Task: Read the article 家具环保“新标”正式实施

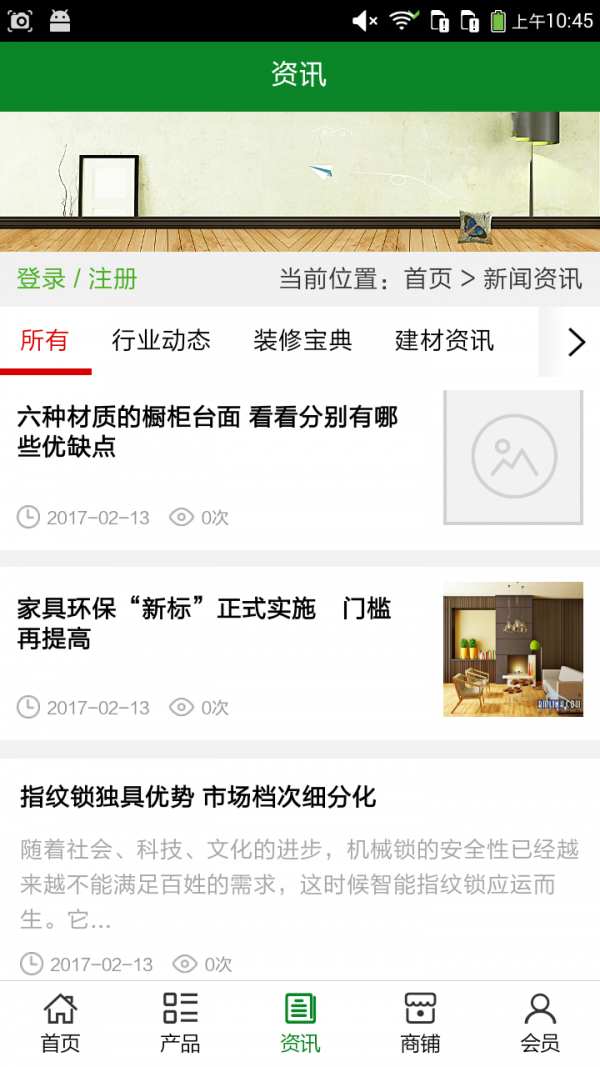Action: (x=204, y=623)
